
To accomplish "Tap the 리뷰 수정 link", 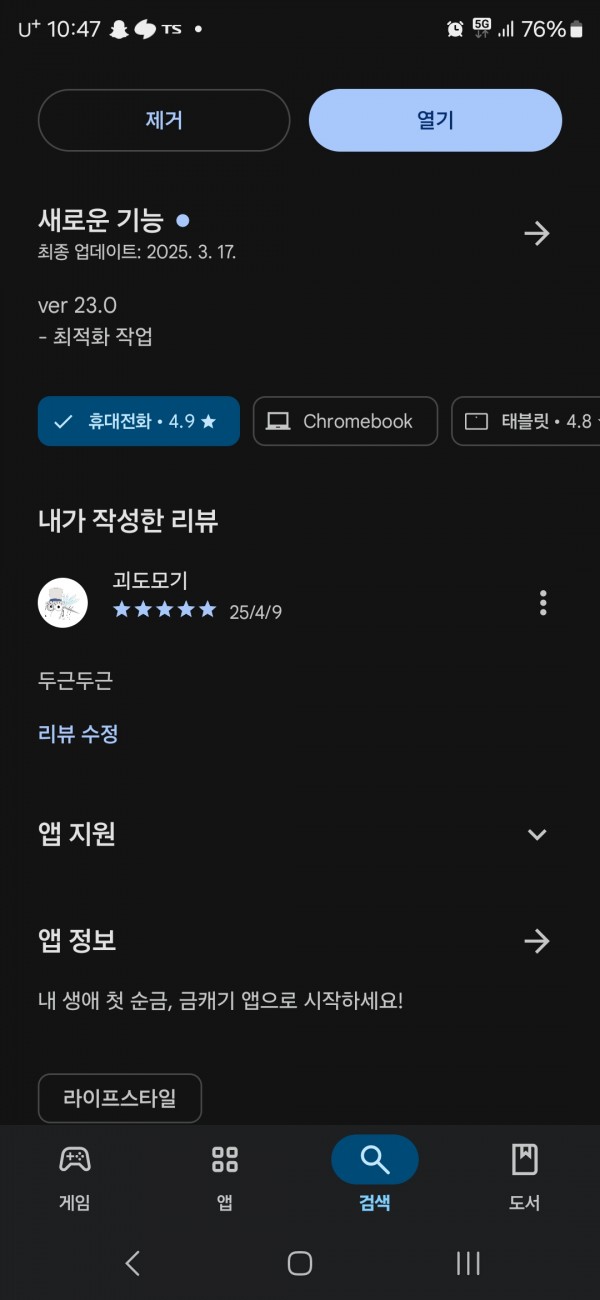I will tap(78, 734).
